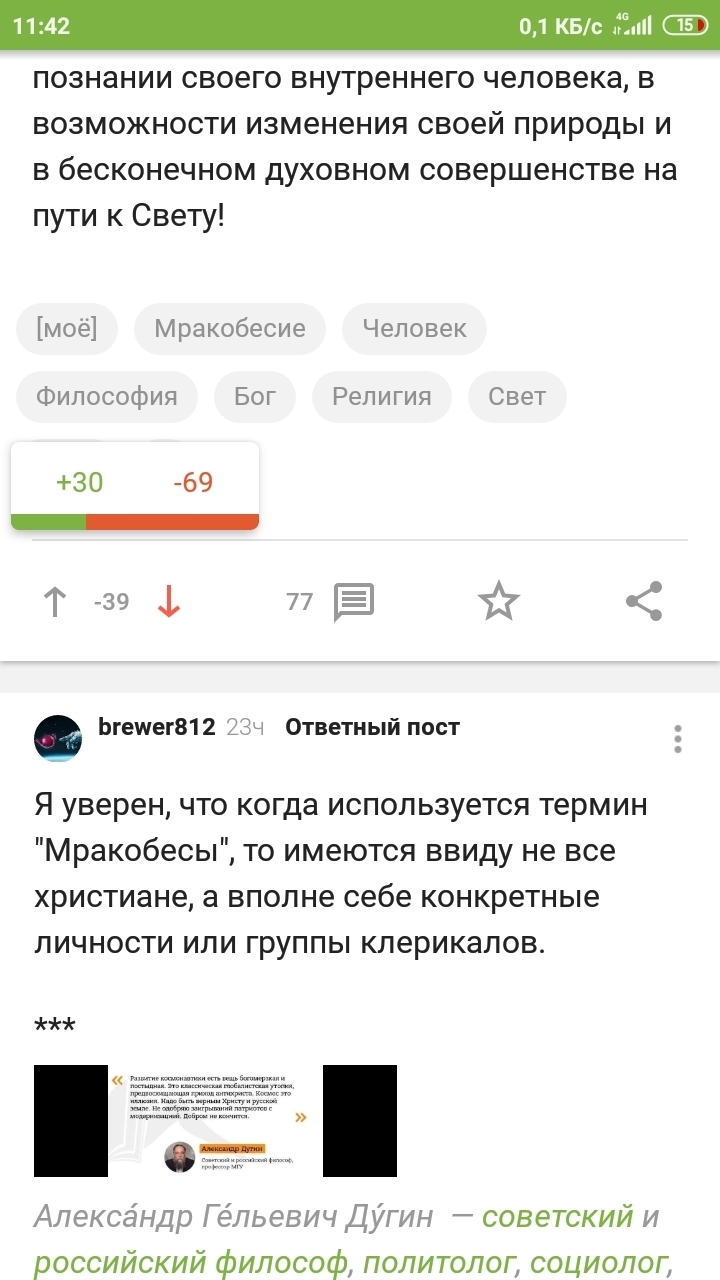
Task: Open the Dugin quote image
Action: pyautogui.click(x=215, y=1120)
